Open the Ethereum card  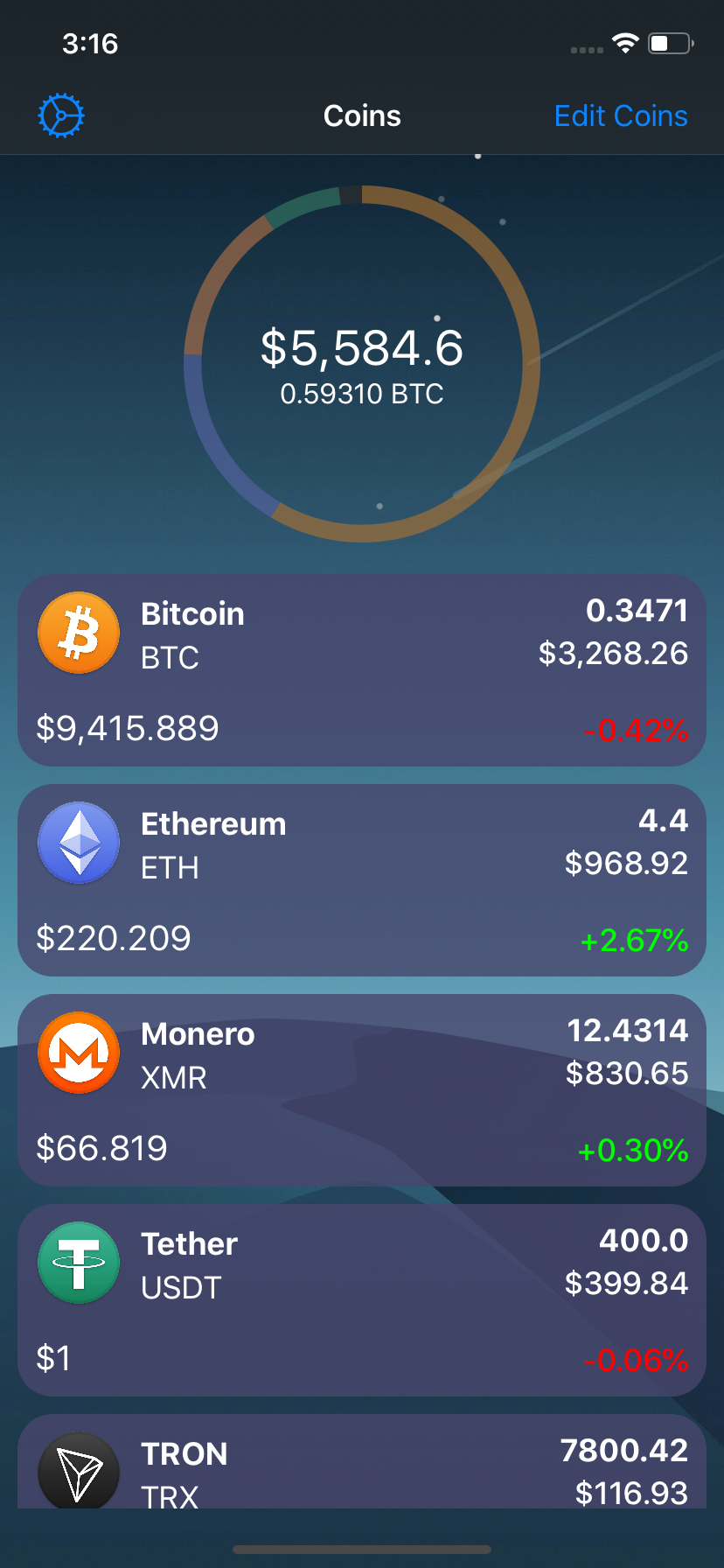(x=362, y=880)
